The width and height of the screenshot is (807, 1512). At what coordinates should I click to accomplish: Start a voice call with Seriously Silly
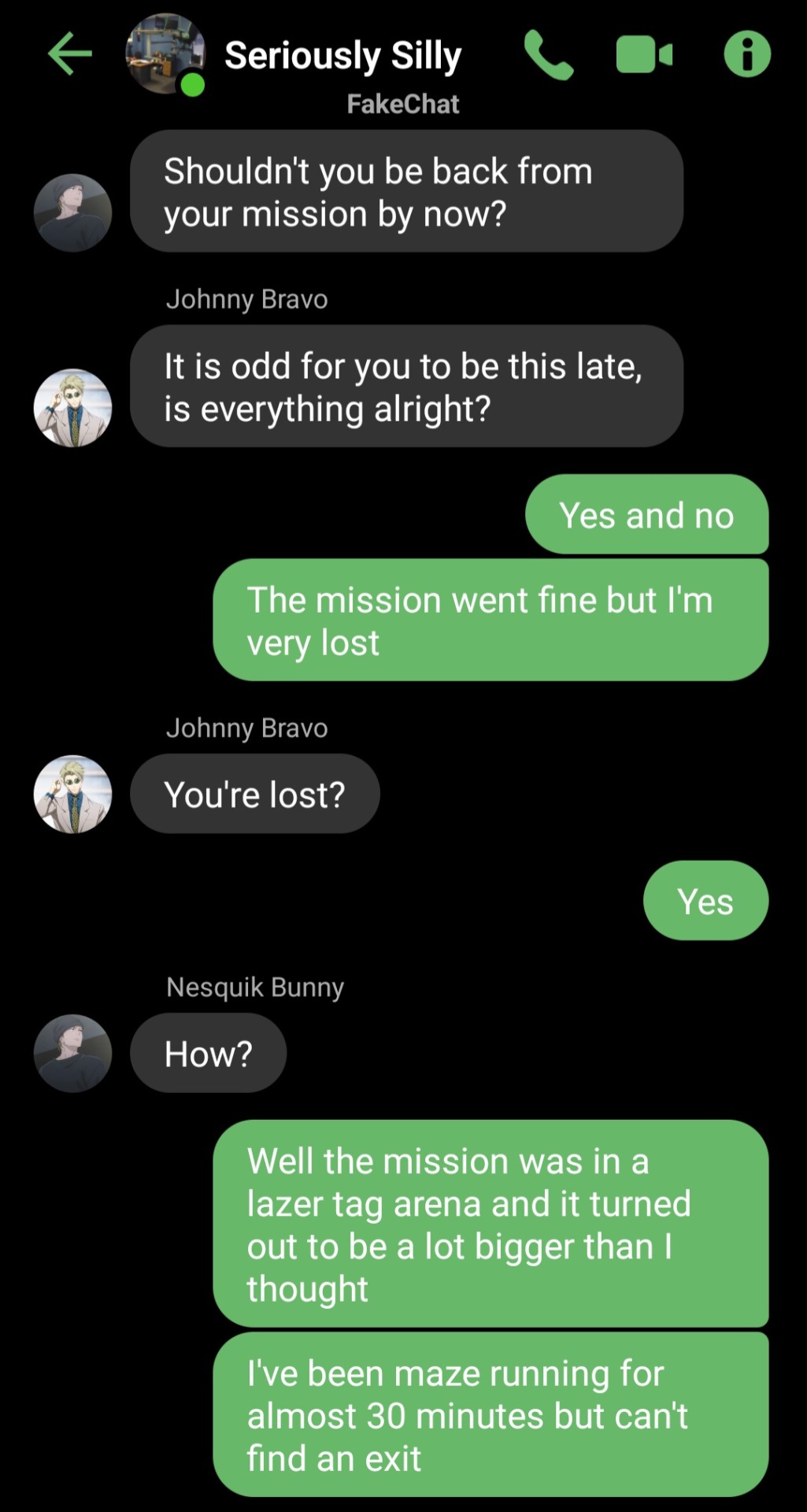pos(549,54)
